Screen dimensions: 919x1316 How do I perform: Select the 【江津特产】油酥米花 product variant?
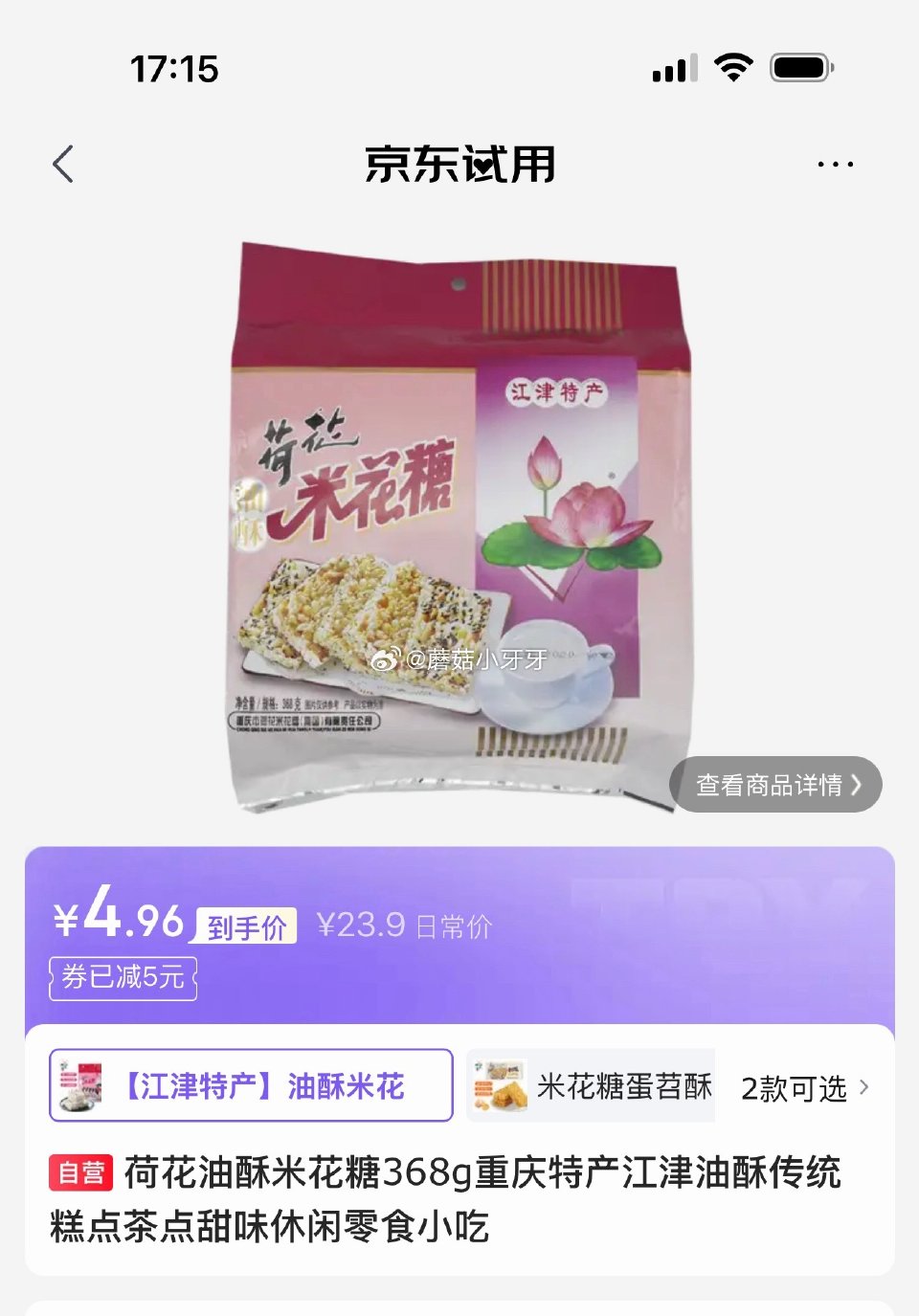click(251, 1085)
